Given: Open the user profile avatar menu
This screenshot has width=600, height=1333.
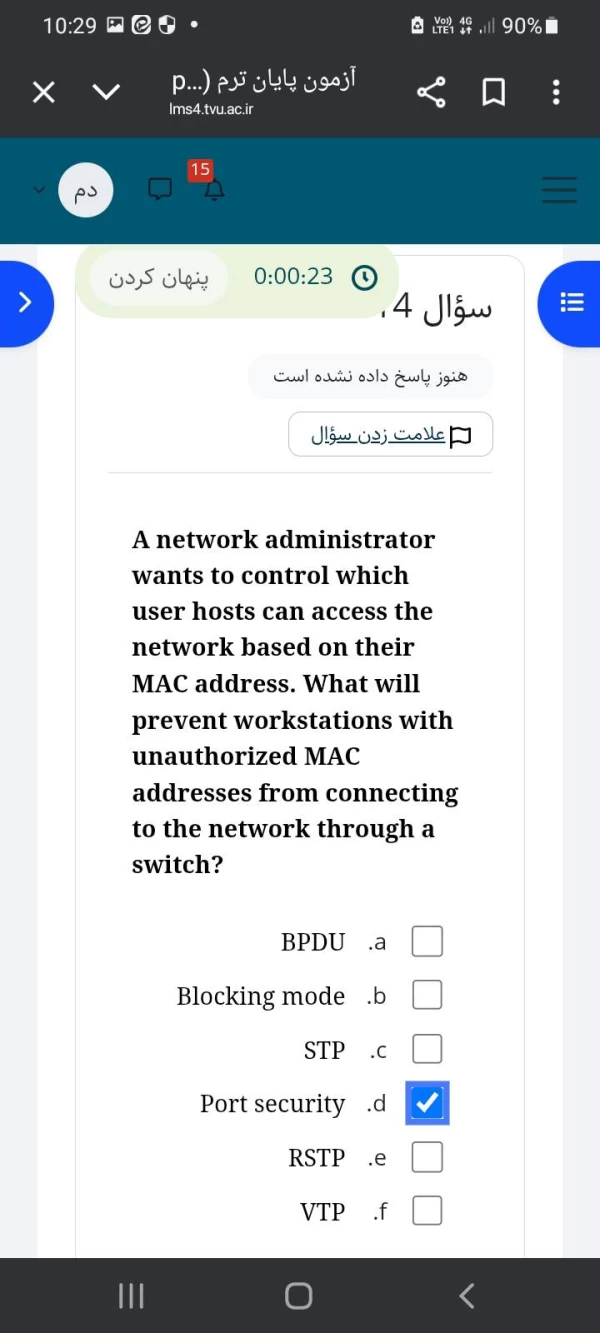Looking at the screenshot, I should (85, 190).
